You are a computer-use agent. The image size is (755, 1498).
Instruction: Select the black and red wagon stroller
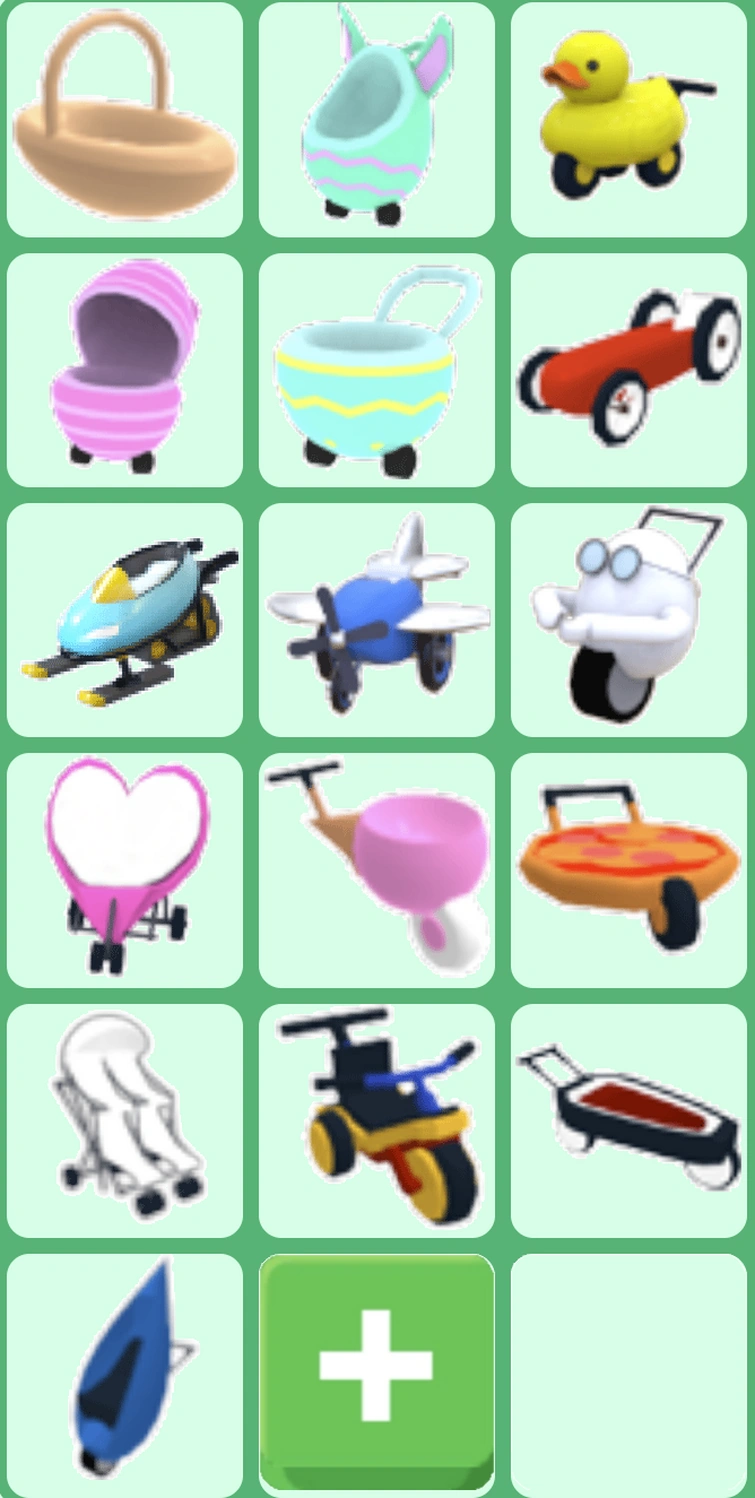[628, 1121]
